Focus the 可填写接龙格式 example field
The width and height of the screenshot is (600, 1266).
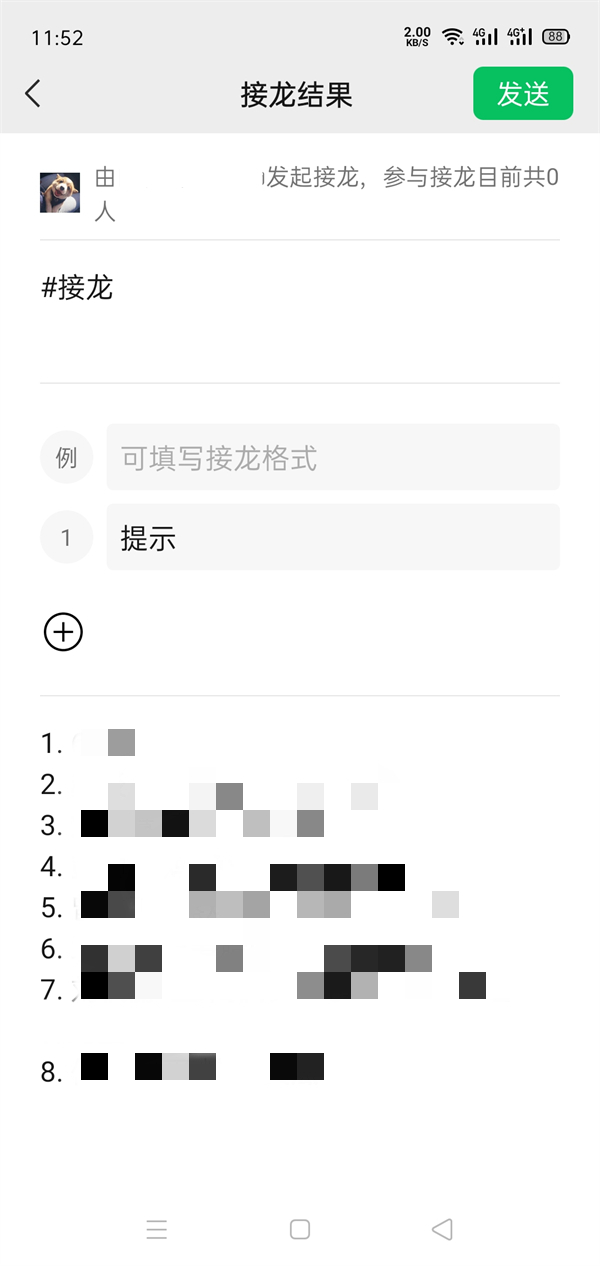332,458
